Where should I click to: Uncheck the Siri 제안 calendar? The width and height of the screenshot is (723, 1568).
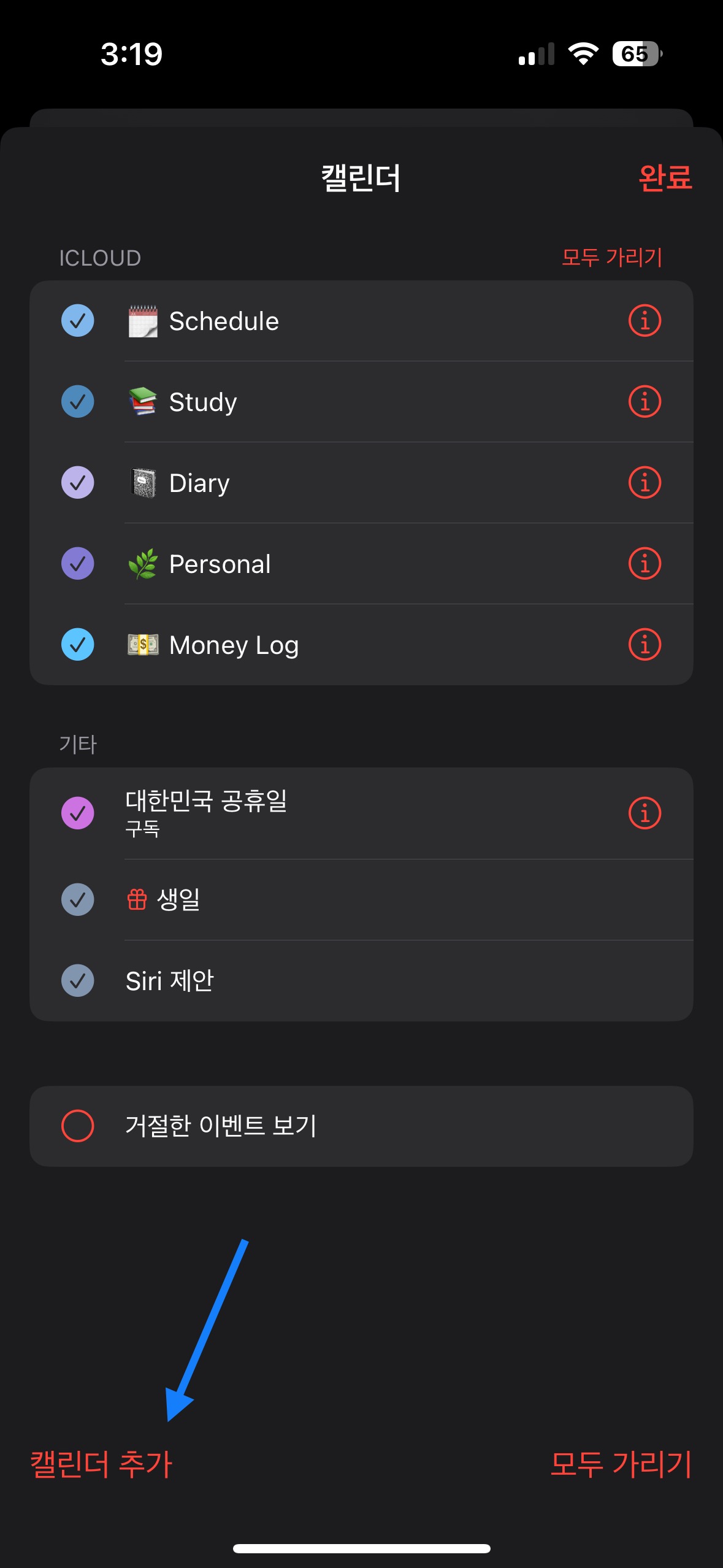point(78,981)
